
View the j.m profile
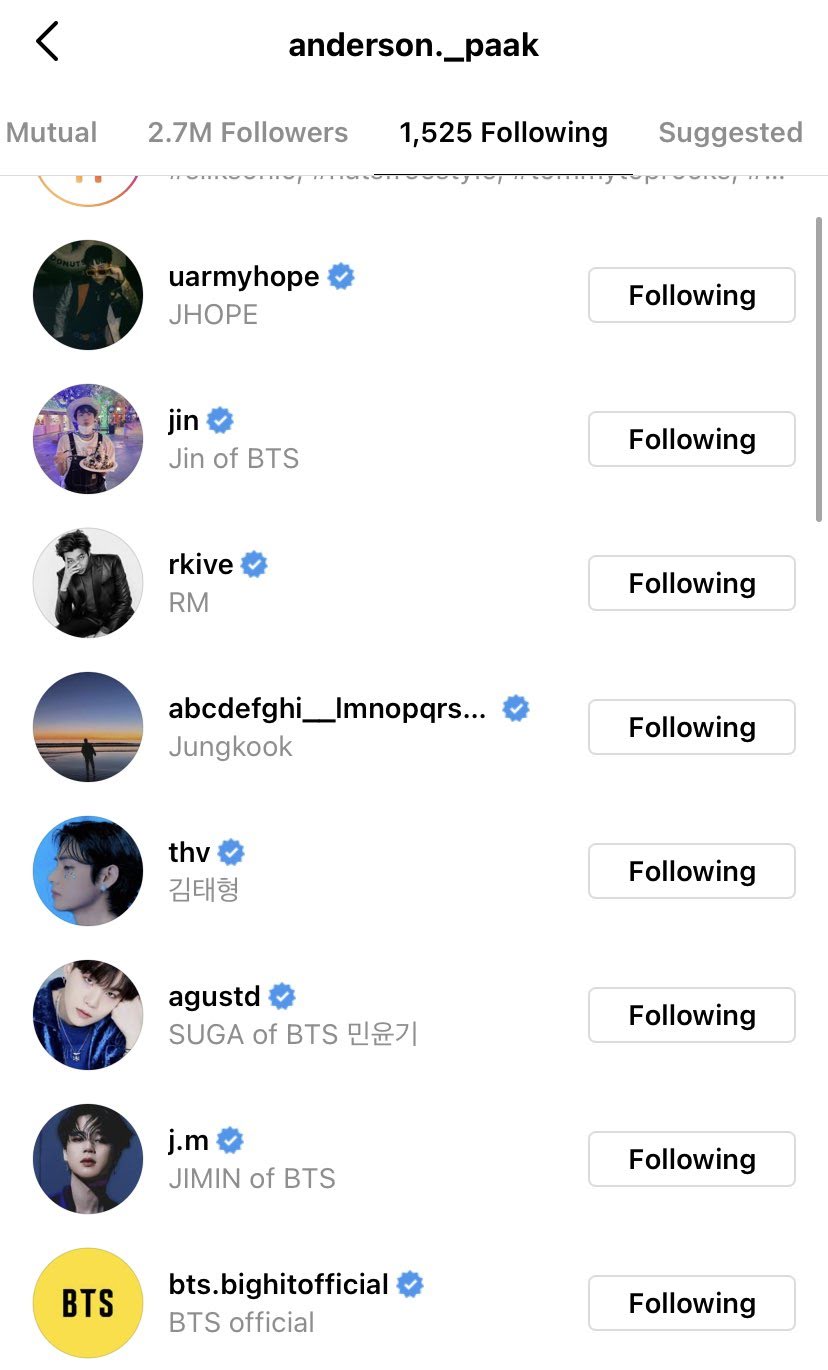pos(189,1141)
